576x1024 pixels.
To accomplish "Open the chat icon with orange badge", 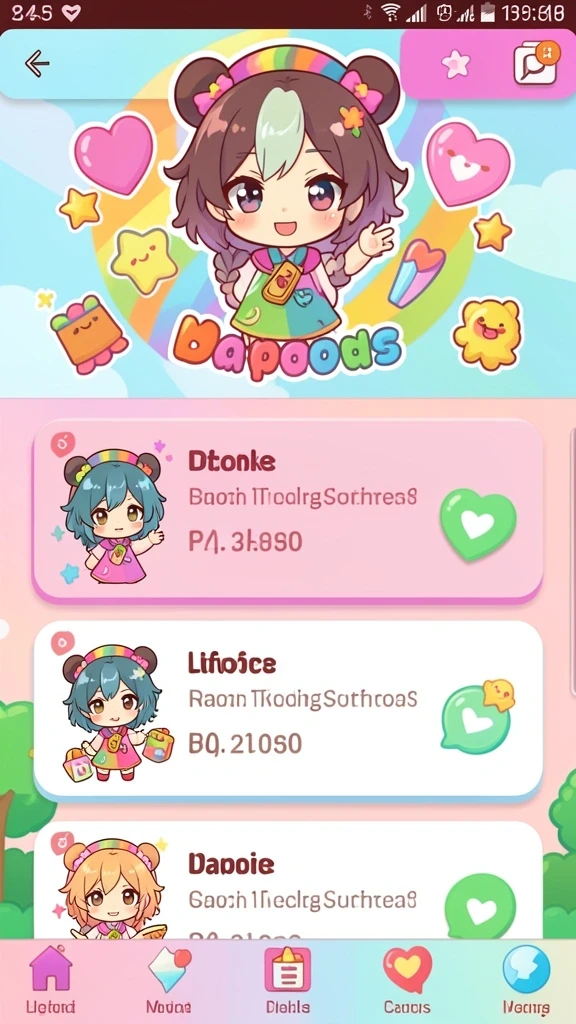I will (536, 63).
